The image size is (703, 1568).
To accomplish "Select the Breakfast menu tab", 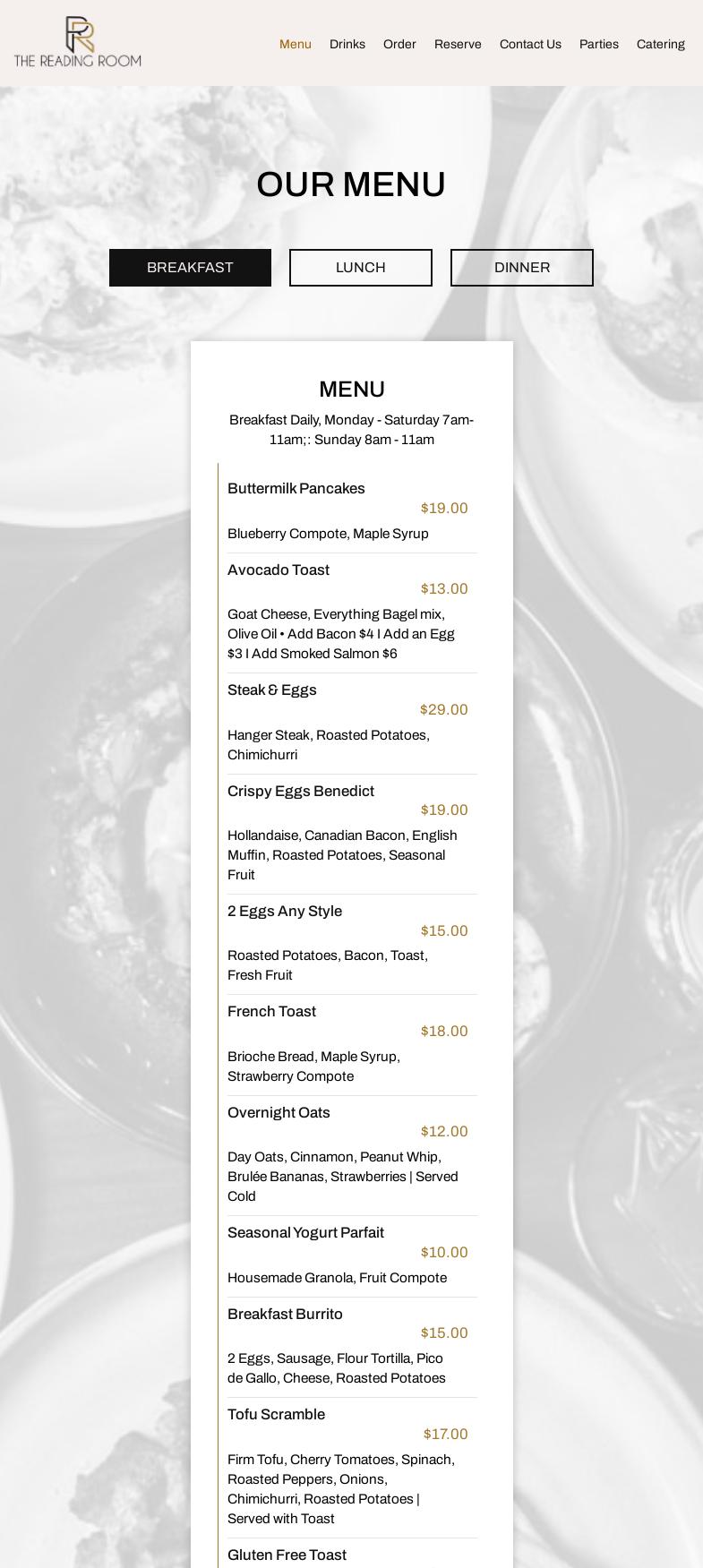I will click(190, 268).
